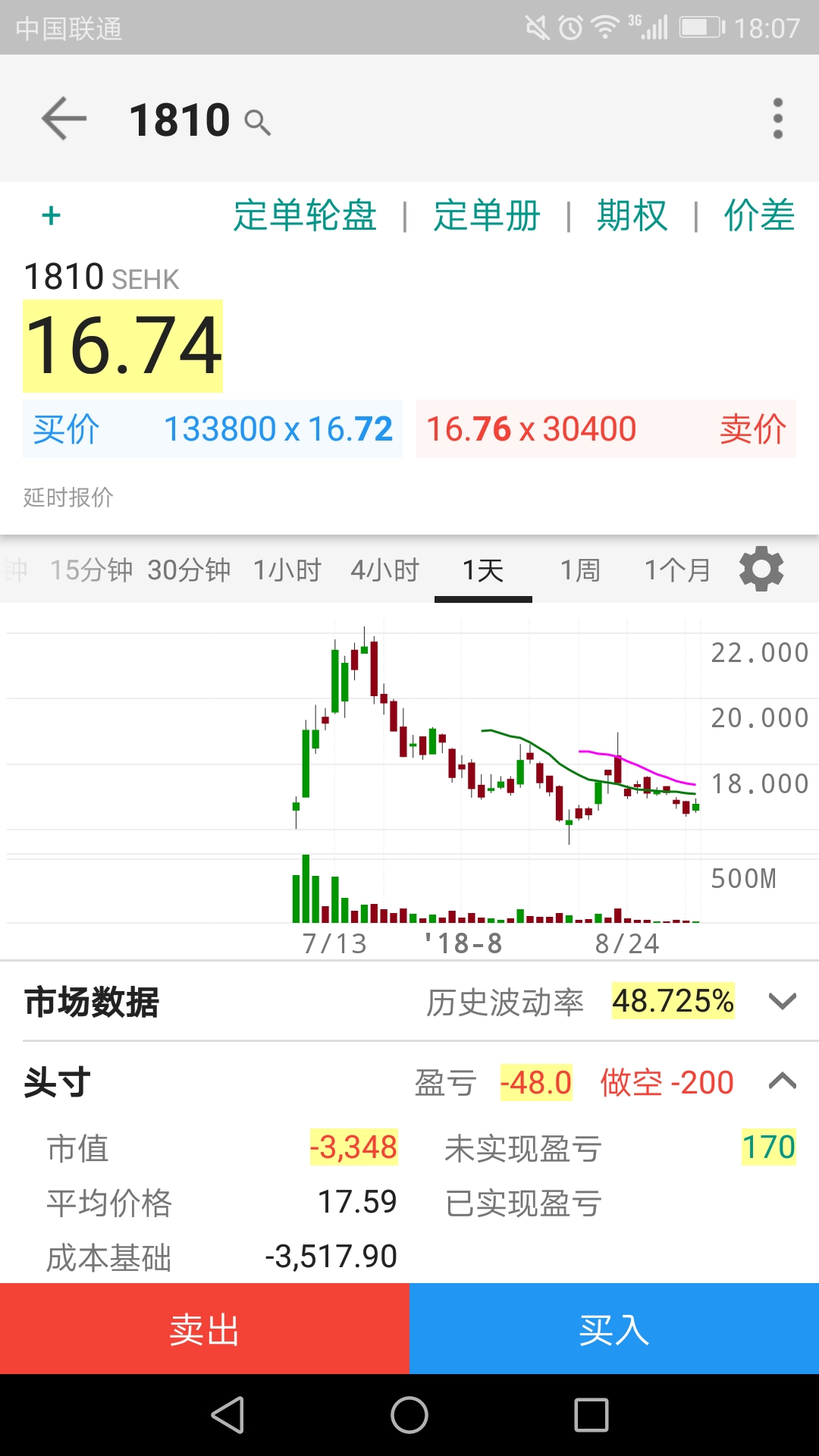Go back using the top arrow
Viewport: 819px width, 1456px height.
pyautogui.click(x=64, y=119)
